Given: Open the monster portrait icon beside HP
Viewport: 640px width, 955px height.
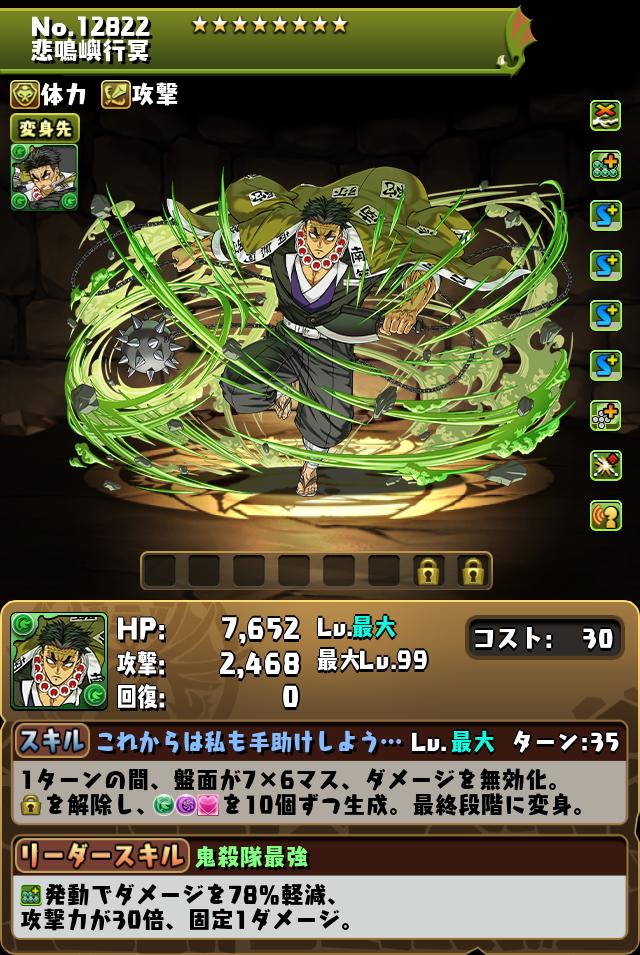Looking at the screenshot, I should [x=58, y=661].
